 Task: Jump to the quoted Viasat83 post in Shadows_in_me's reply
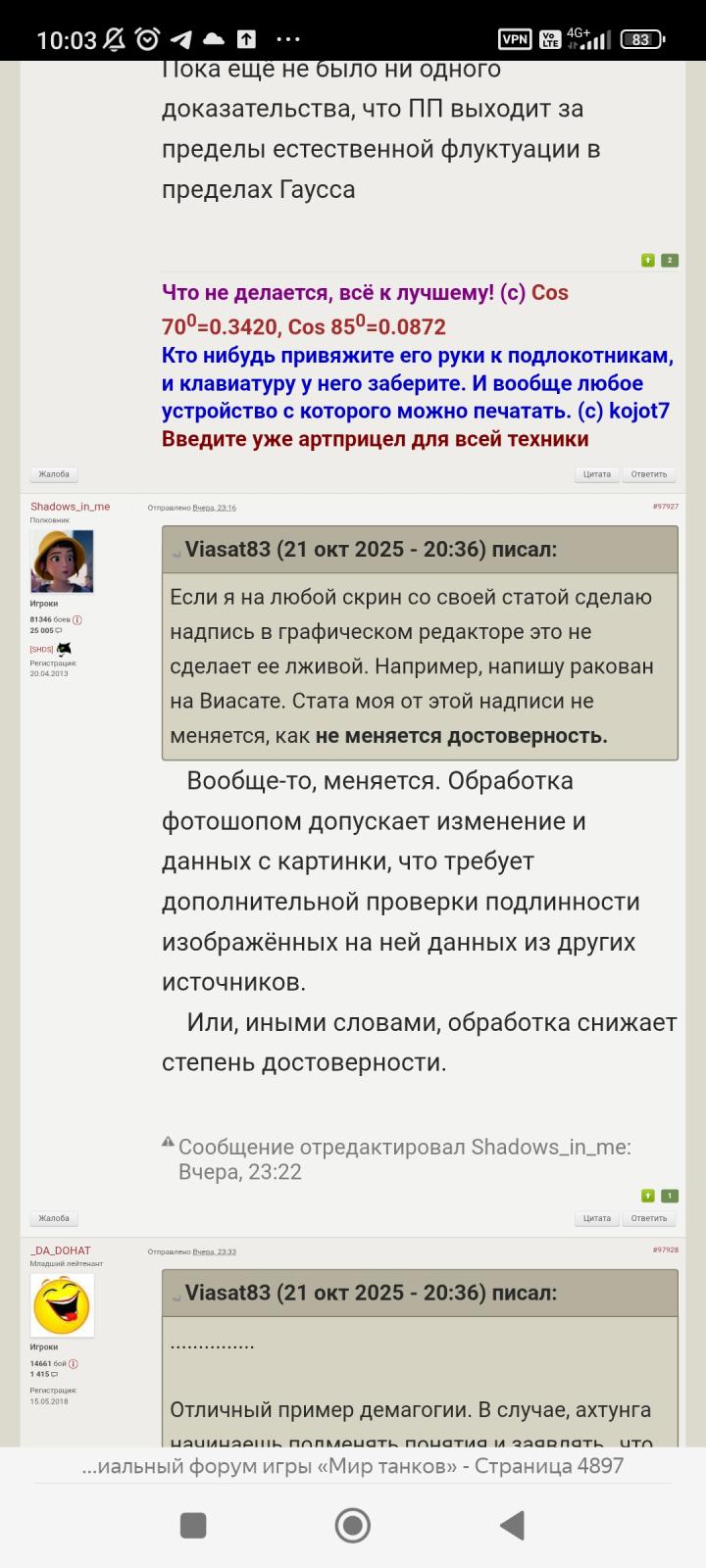[x=176, y=552]
